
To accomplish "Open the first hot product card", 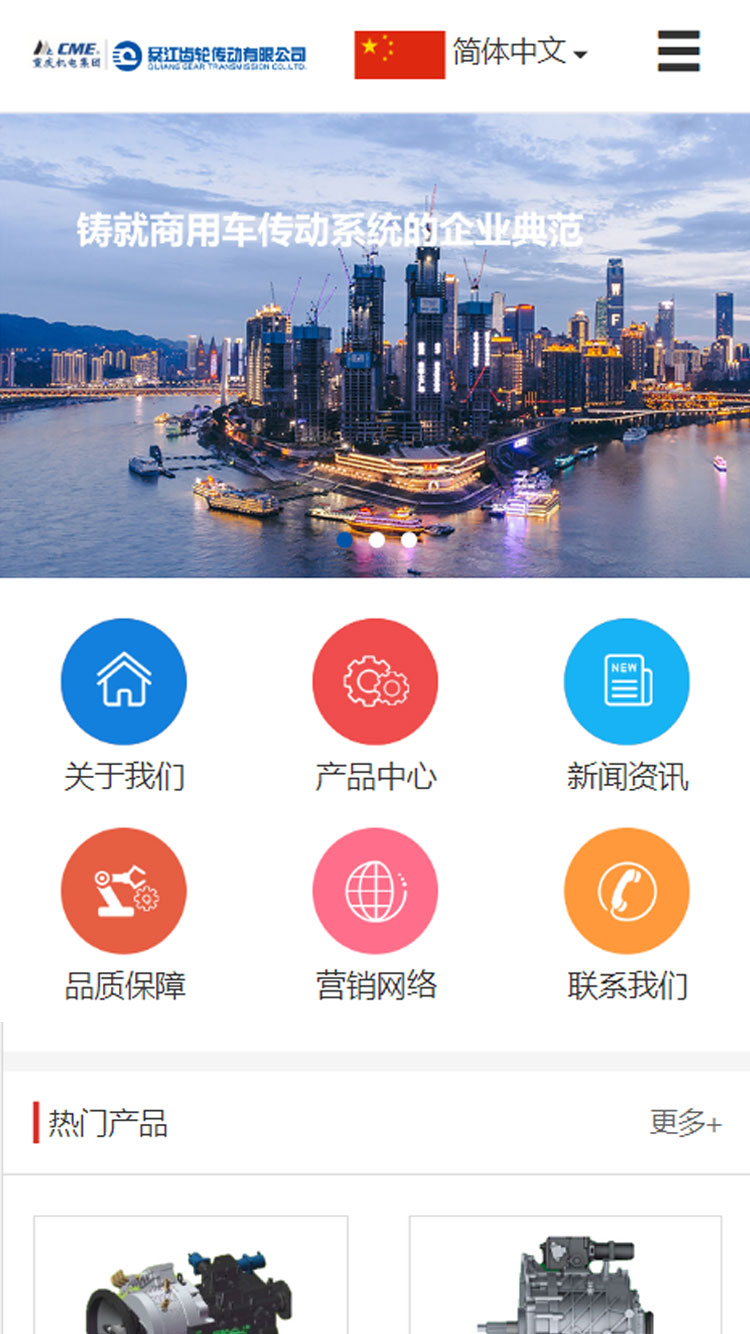I will 191,1275.
